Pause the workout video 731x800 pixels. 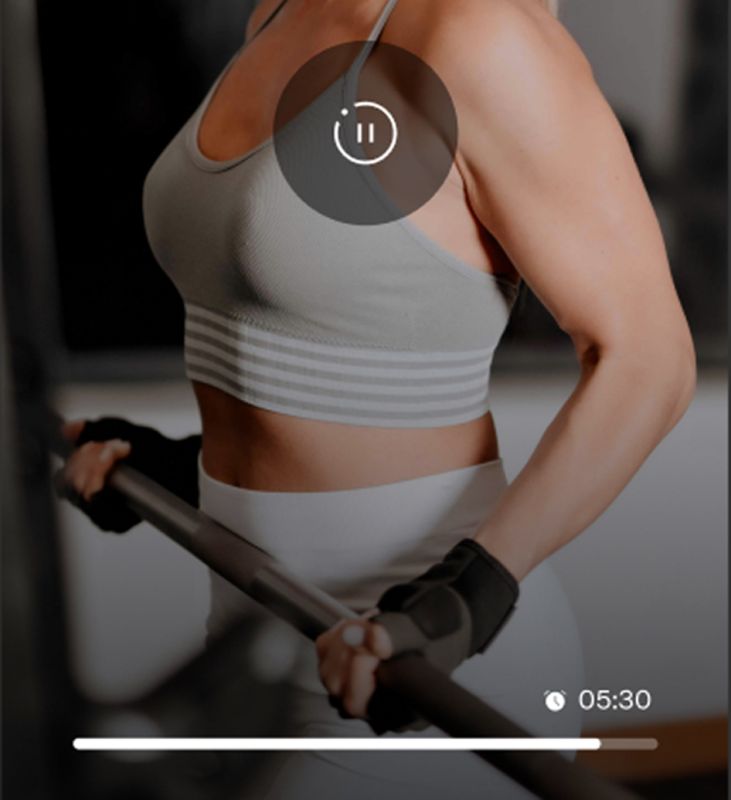365,132
